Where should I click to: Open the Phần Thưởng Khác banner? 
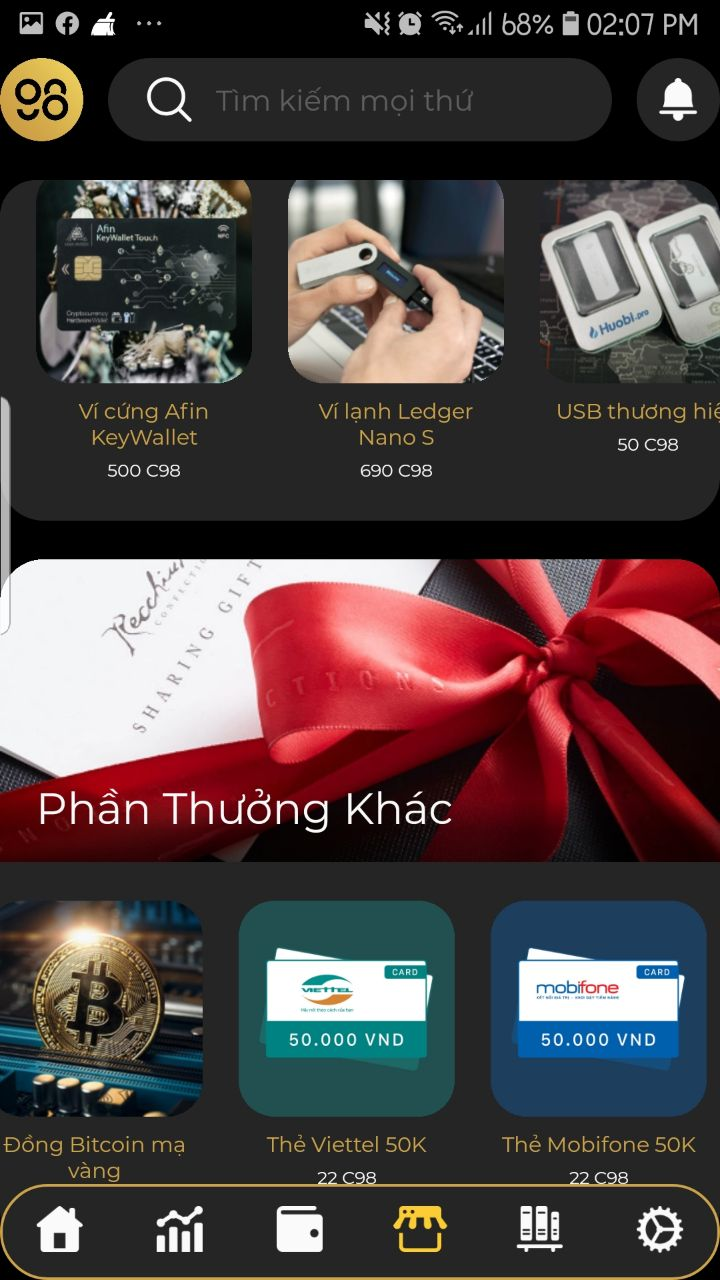(360, 710)
